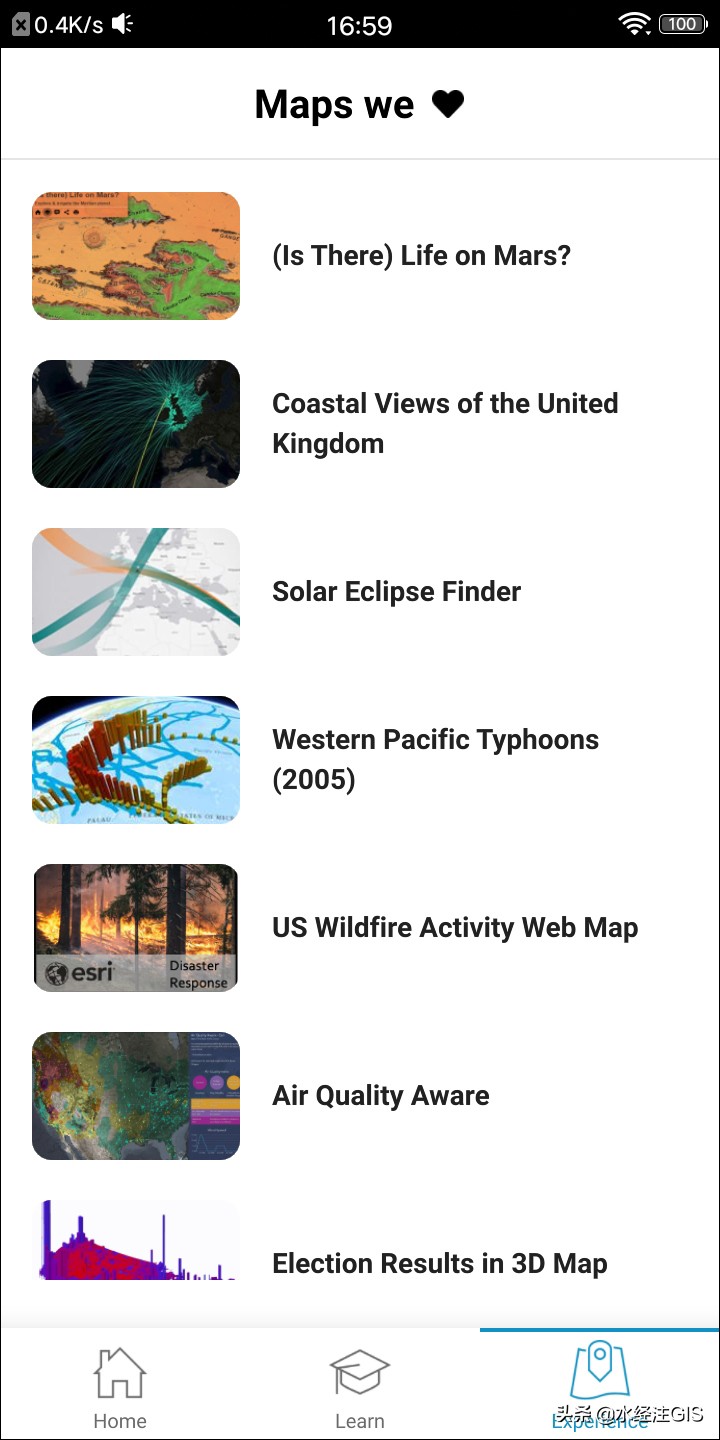Open the map pin Experience icon
This screenshot has height=1440, width=720.
tap(598, 1373)
